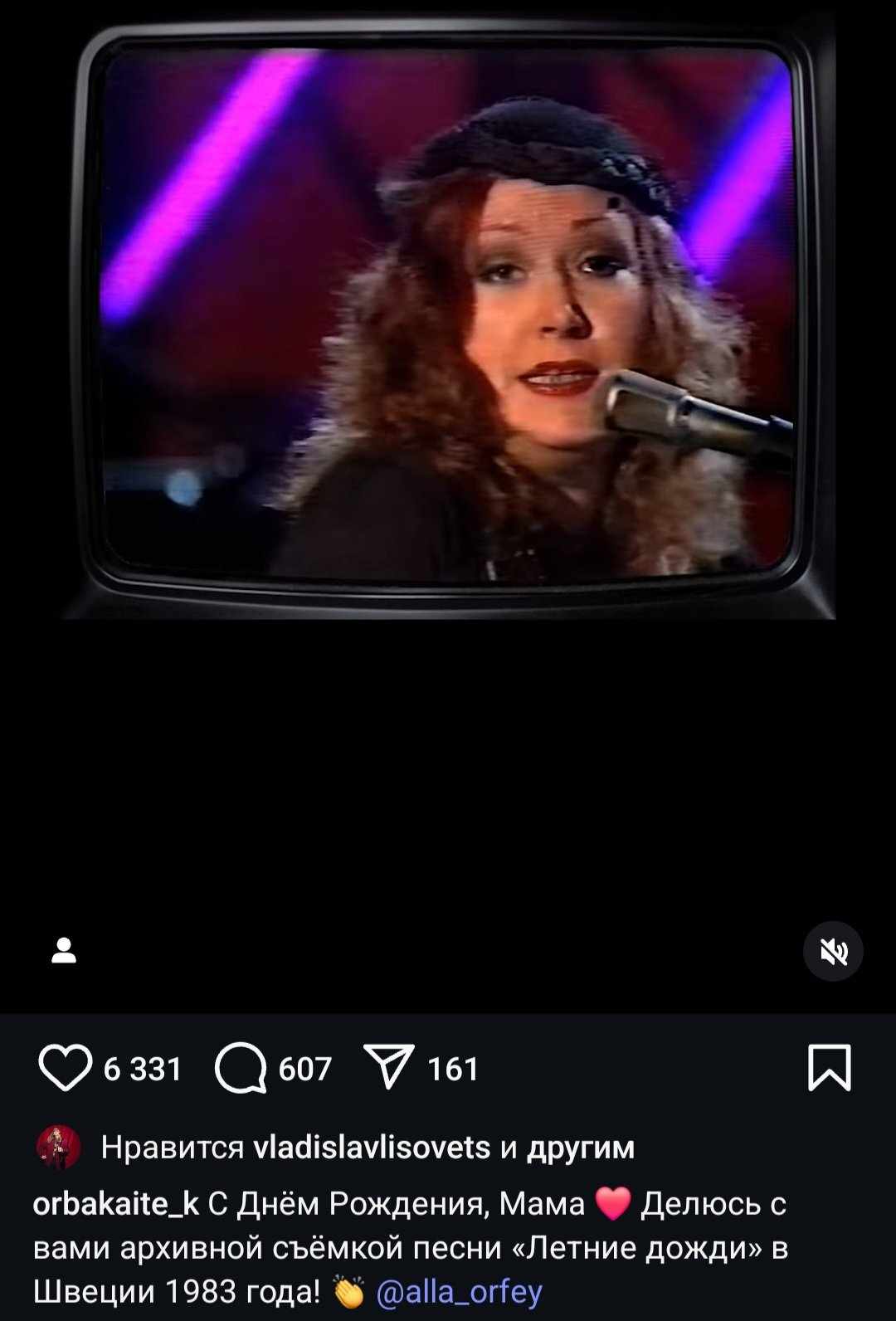Show the accounts tagged in the video
This screenshot has height=1321, width=896.
64,951
